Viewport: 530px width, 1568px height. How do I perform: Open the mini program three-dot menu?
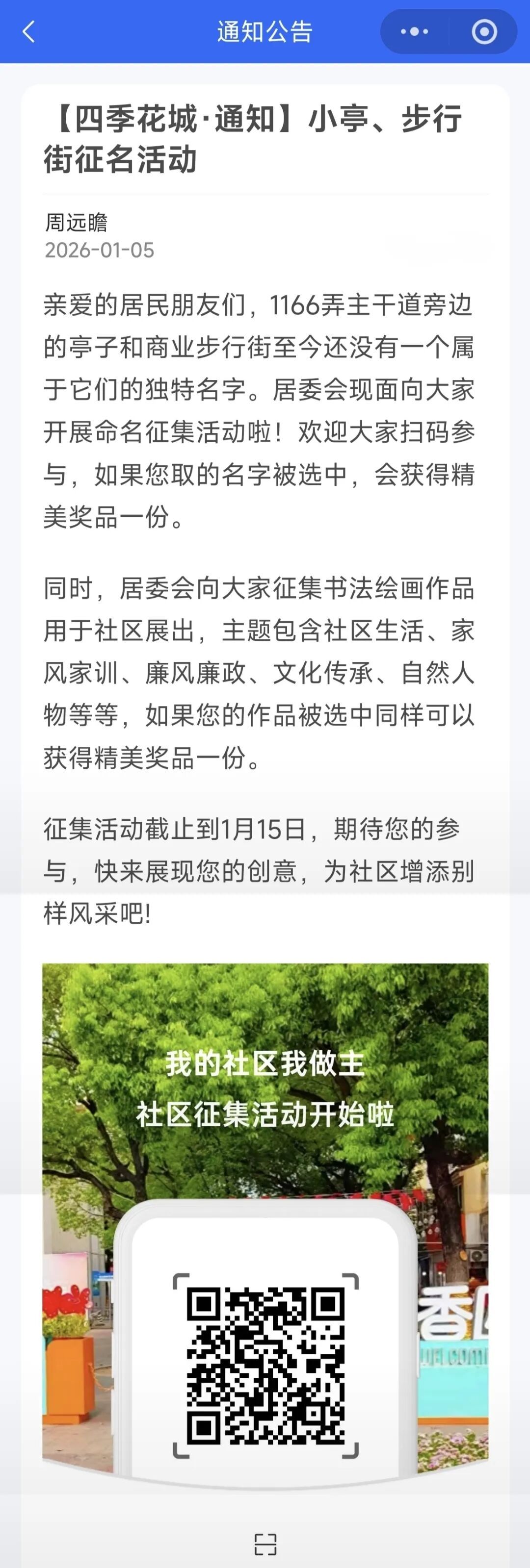(x=414, y=32)
